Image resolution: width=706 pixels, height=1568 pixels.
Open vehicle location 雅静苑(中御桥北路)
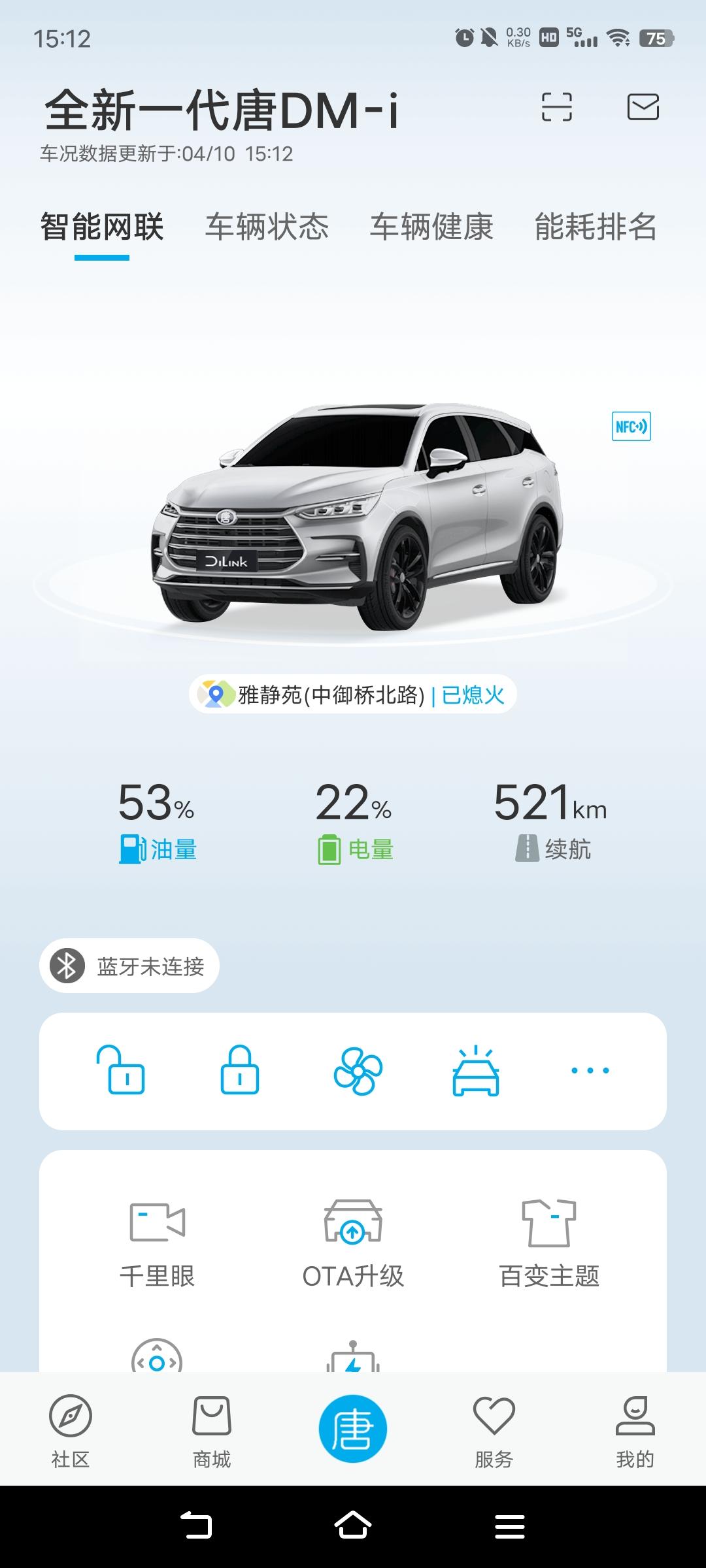[330, 694]
